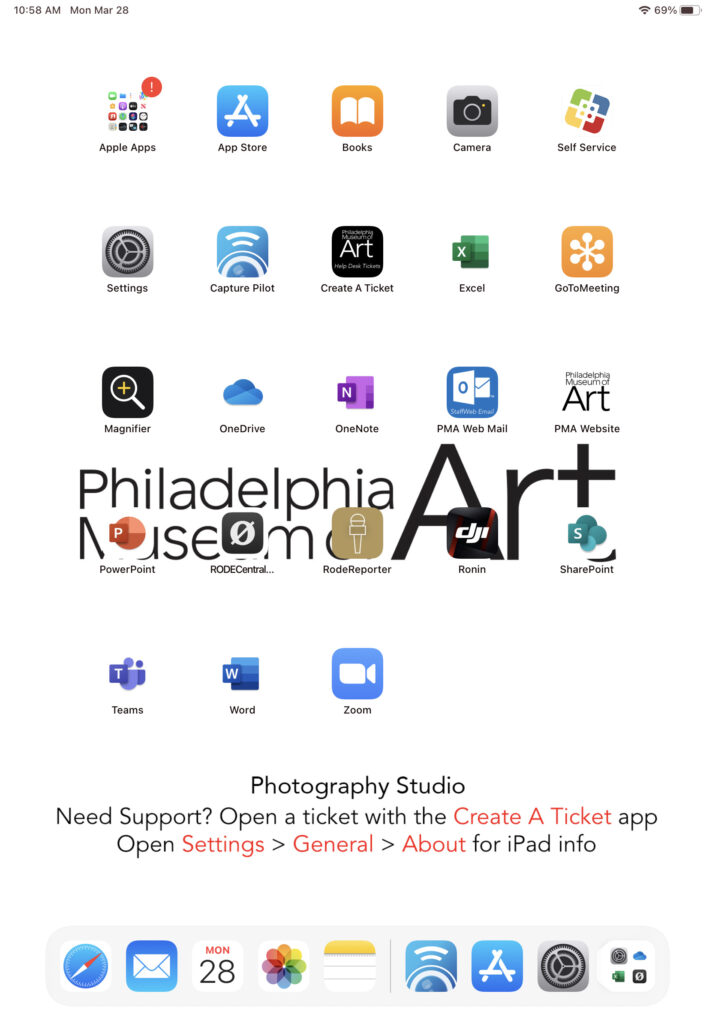Open Word
This screenshot has height=1024, width=715.
(242, 674)
